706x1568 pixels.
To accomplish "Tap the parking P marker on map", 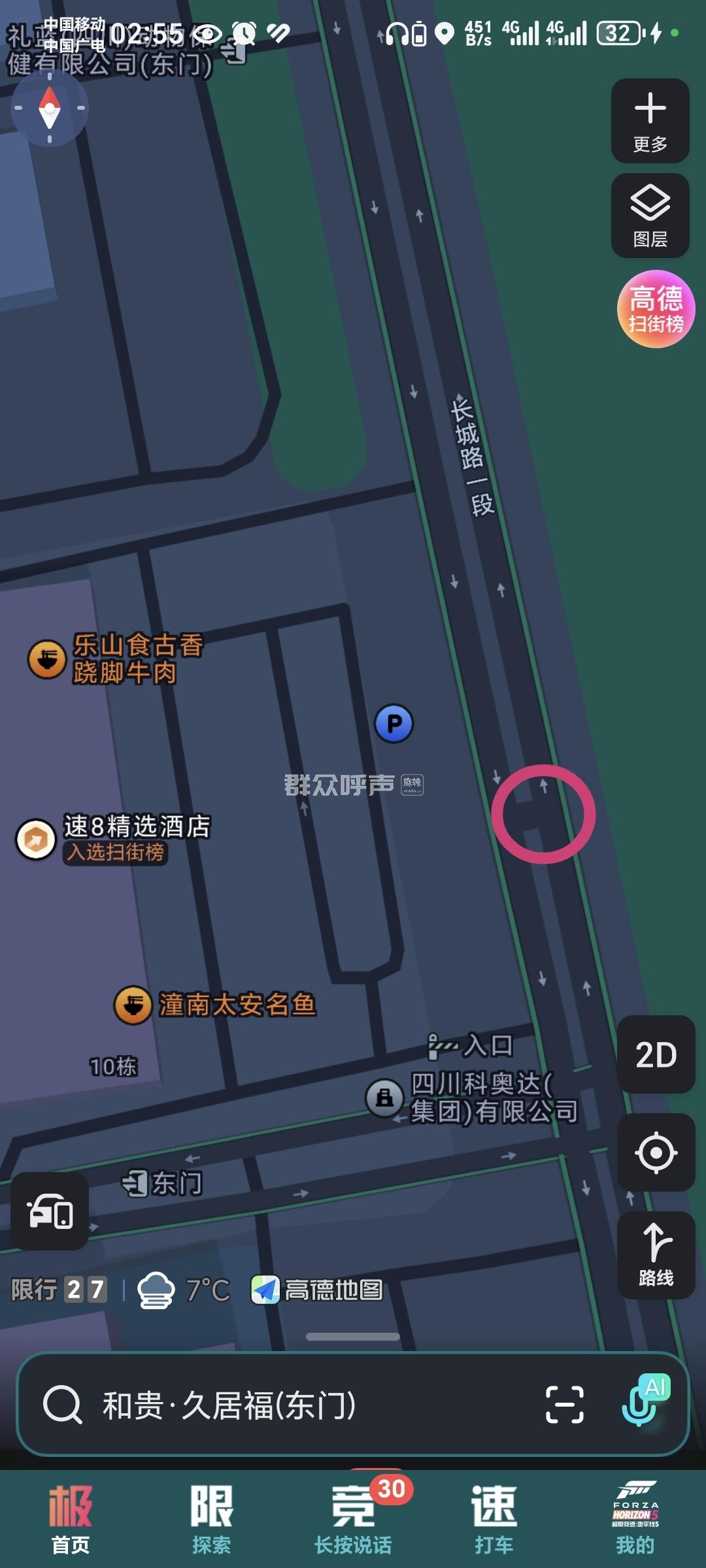I will coord(394,724).
